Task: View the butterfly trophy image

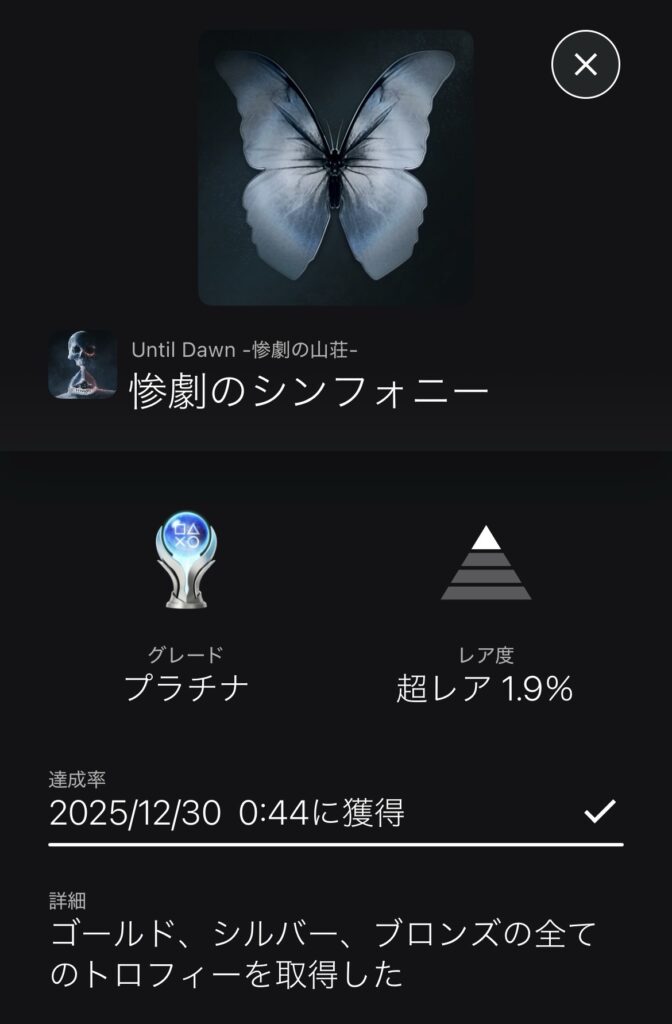Action: [335, 167]
